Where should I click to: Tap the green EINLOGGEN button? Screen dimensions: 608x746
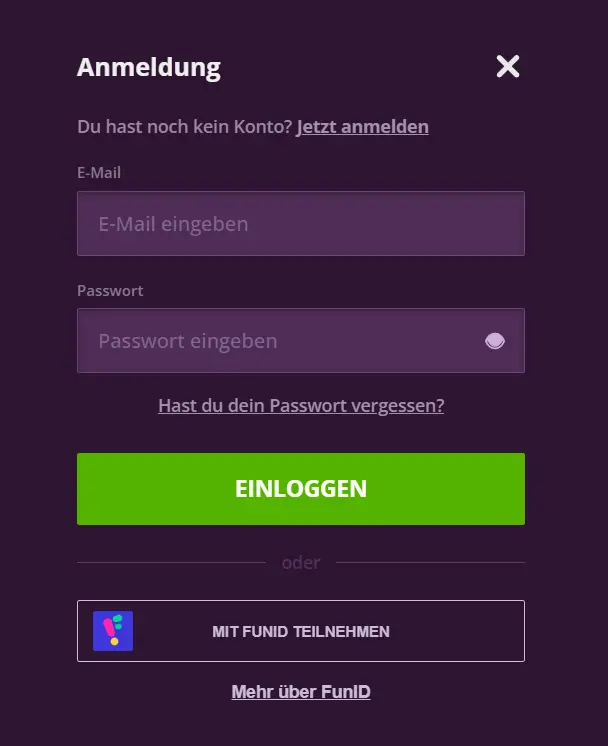[x=301, y=489]
